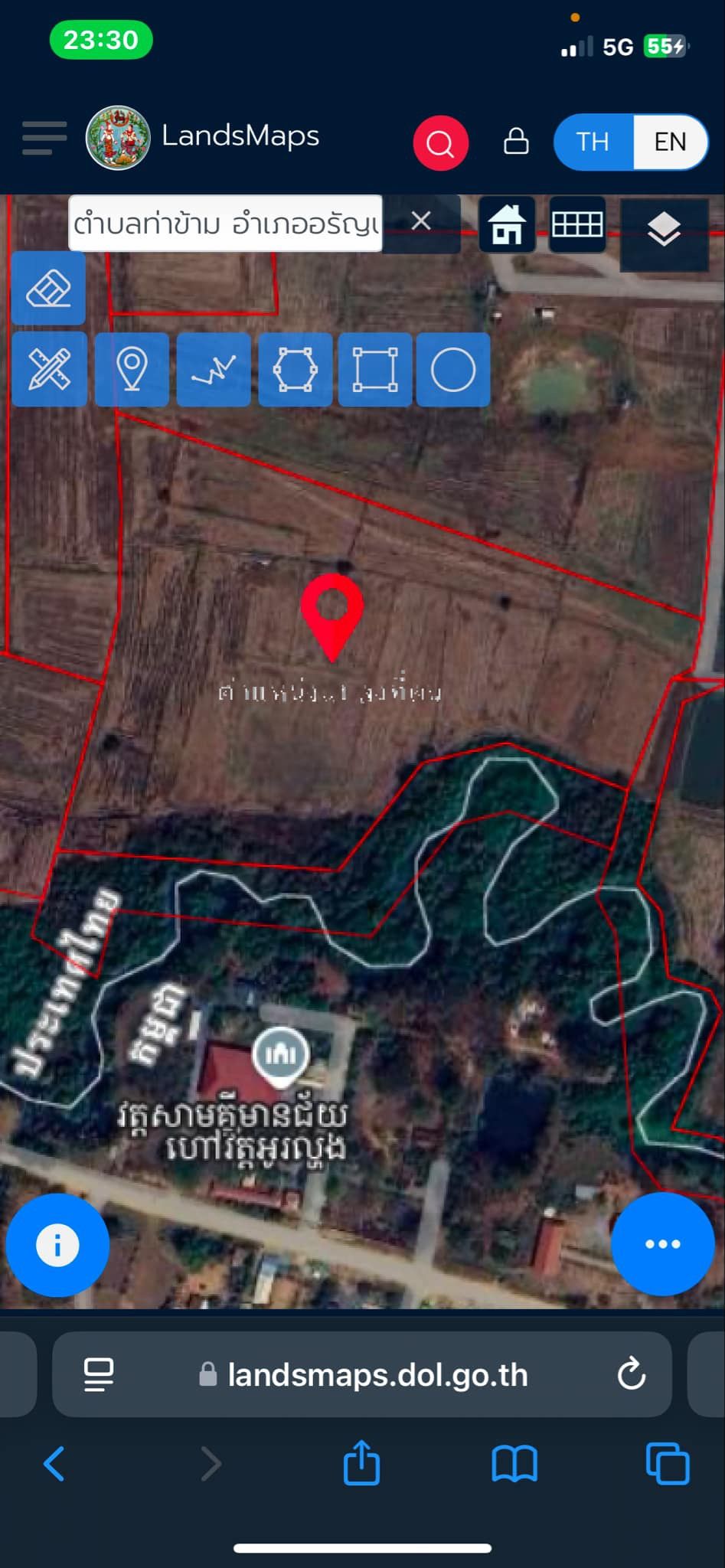Select the polygon drawing tool

(296, 369)
